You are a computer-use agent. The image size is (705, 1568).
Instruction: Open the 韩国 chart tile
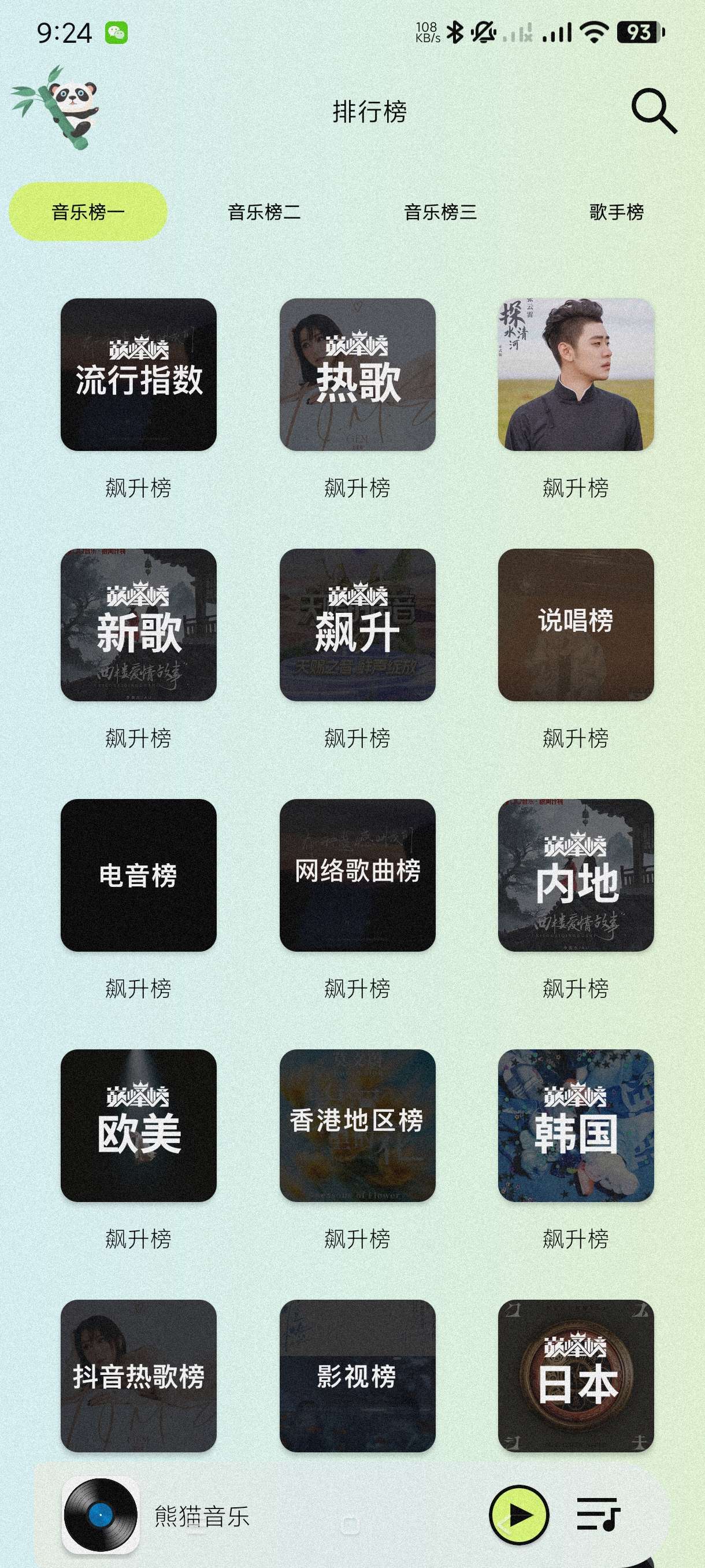[x=576, y=1125]
